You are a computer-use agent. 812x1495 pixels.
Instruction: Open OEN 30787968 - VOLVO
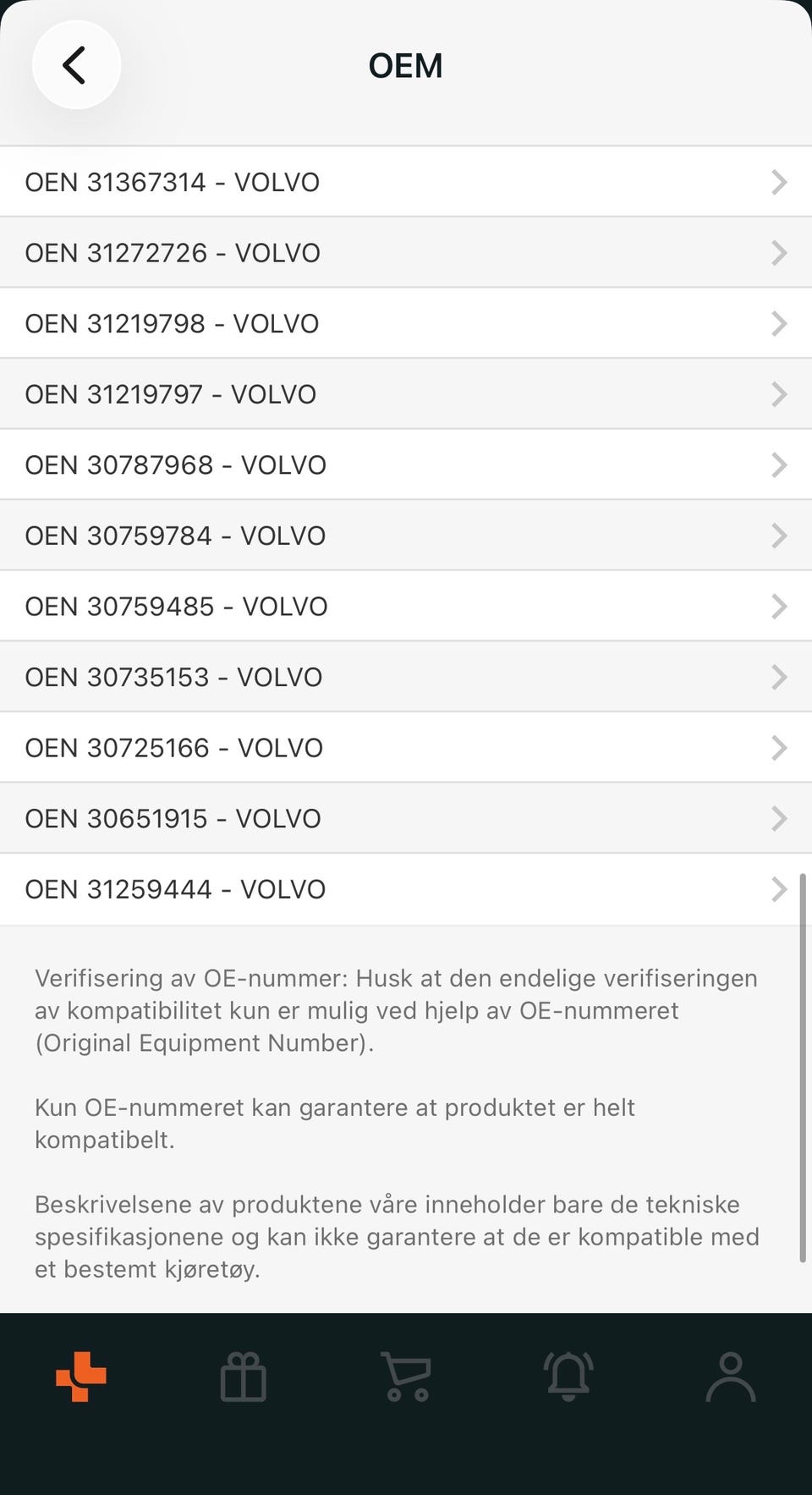click(x=406, y=464)
